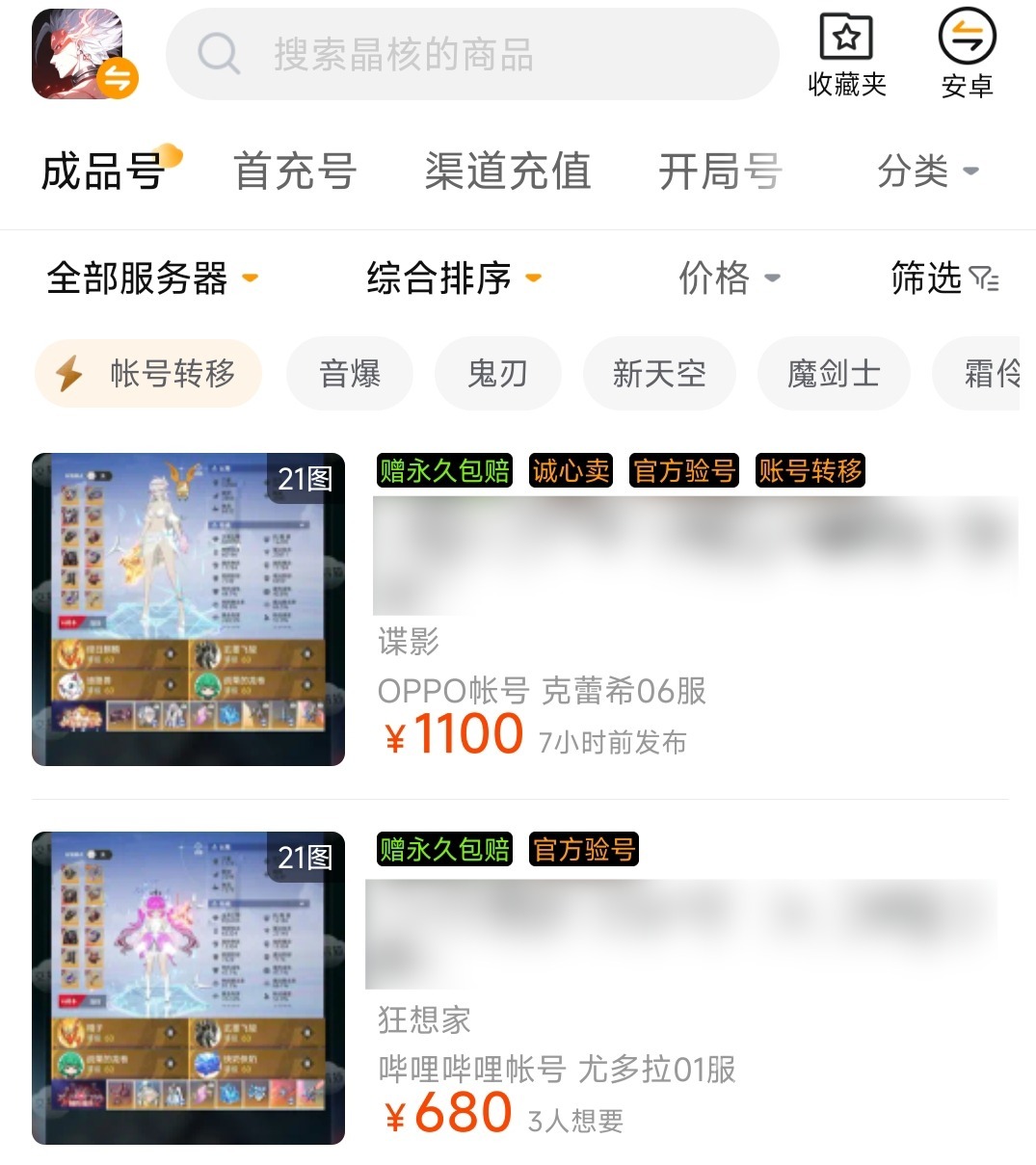Tap the game icon to switch games
The width and height of the screenshot is (1036, 1165).
[x=83, y=55]
